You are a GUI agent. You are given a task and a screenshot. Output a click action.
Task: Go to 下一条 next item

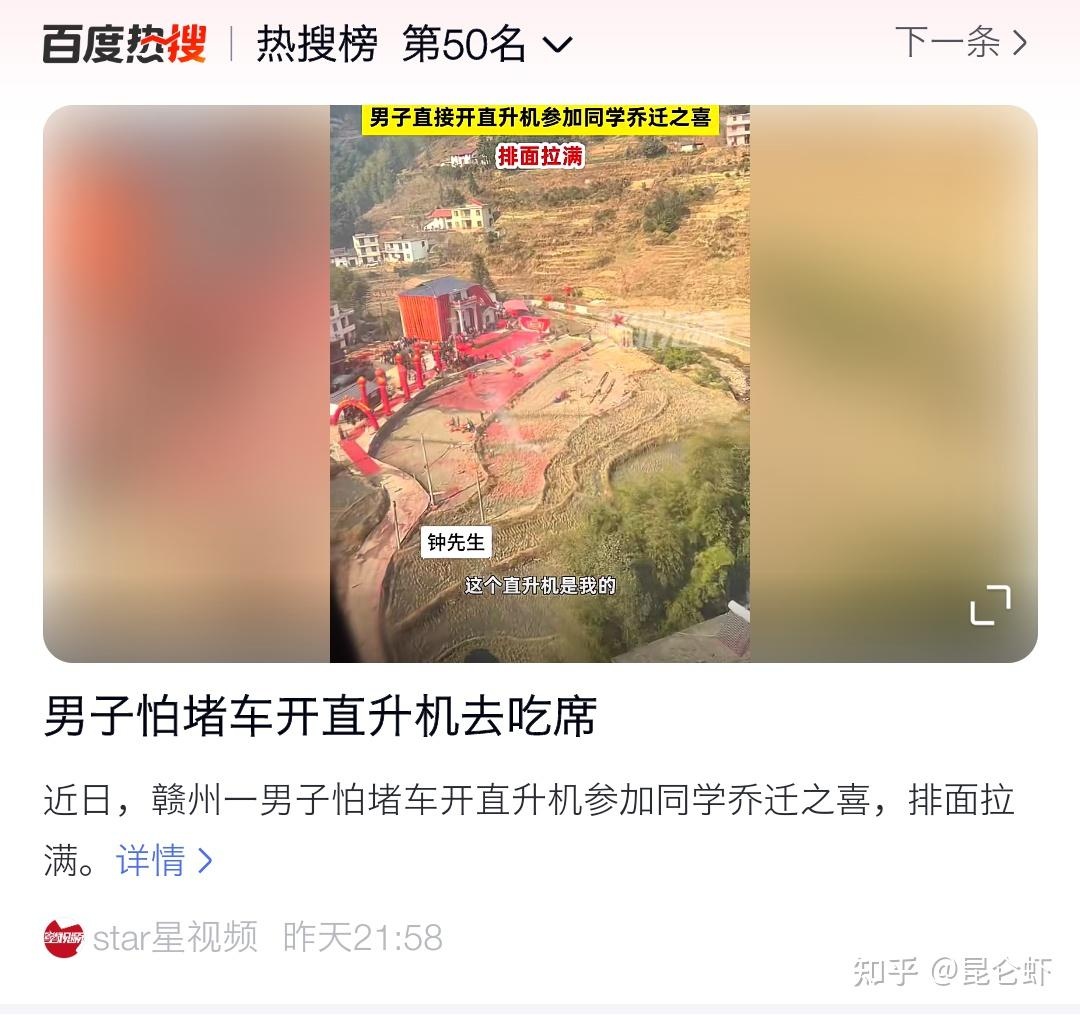point(960,42)
